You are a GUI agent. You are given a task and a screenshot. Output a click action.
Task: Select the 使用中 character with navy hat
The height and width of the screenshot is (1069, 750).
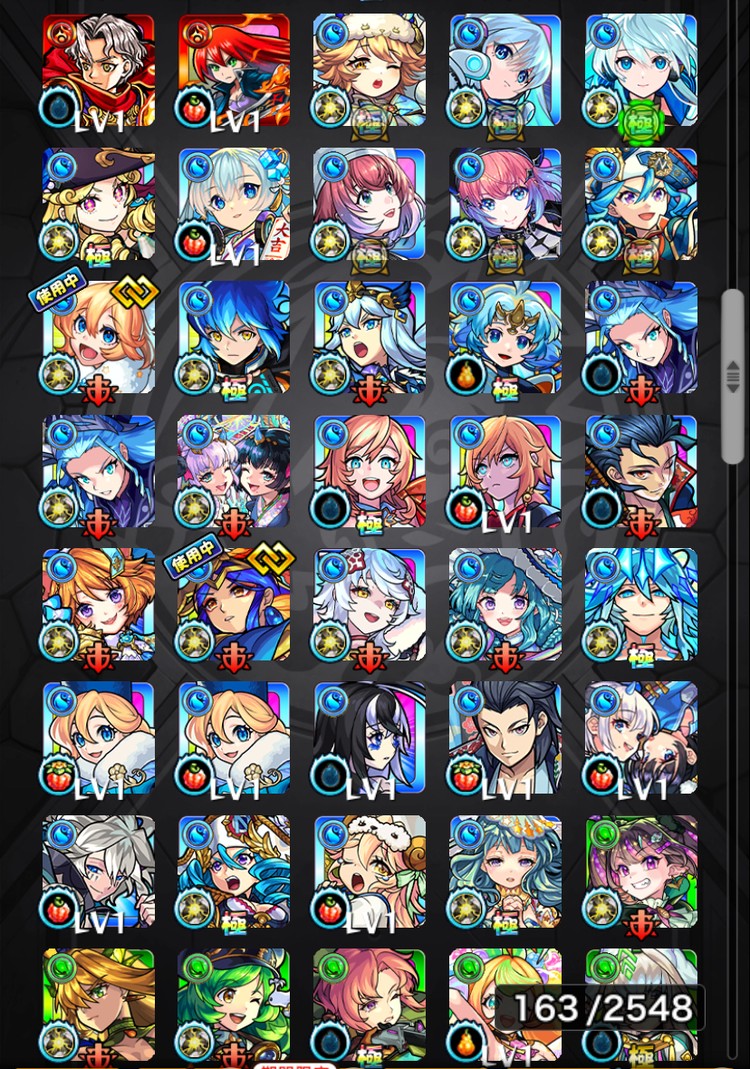234,604
